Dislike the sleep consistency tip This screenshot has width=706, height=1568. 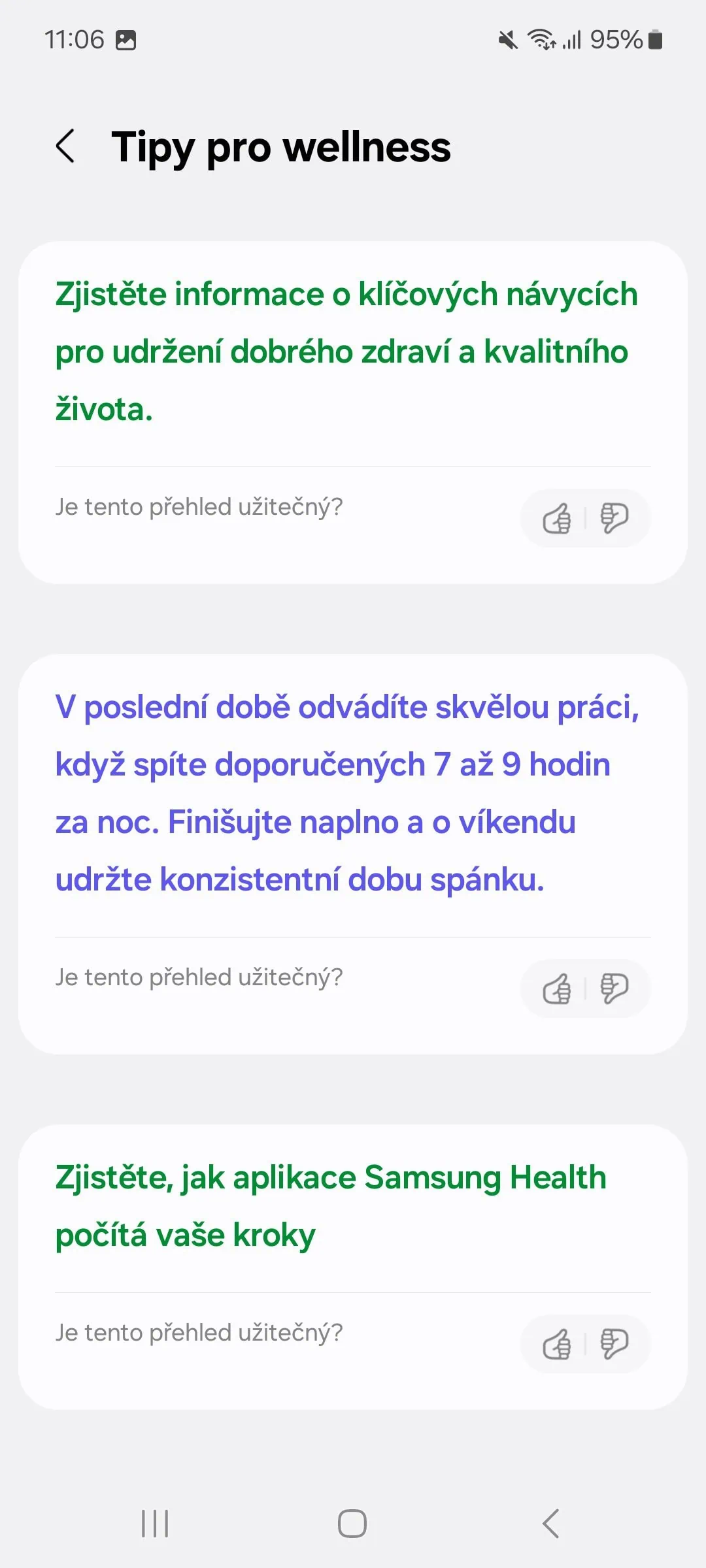tap(614, 989)
